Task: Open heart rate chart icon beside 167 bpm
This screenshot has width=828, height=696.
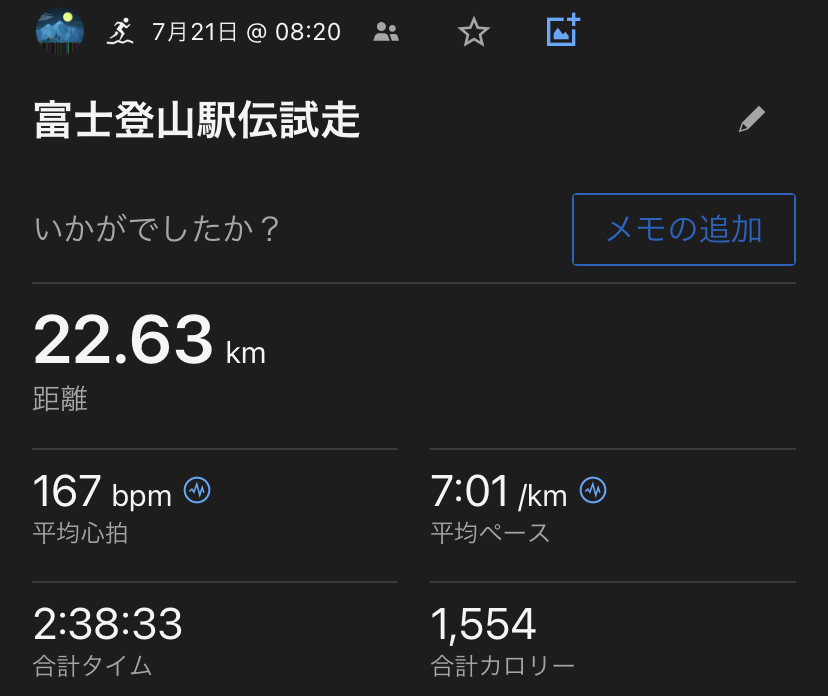Action: [197, 491]
